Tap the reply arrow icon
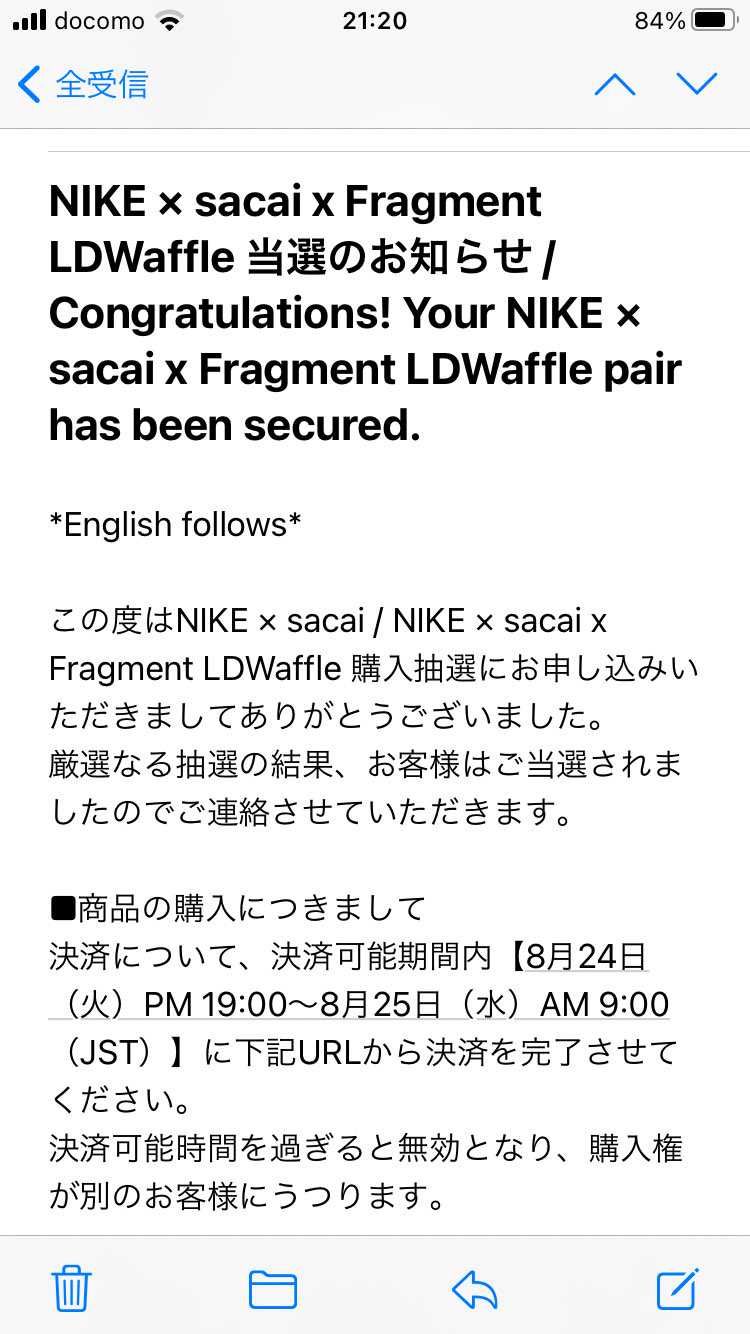The image size is (750, 1334). tap(476, 1289)
